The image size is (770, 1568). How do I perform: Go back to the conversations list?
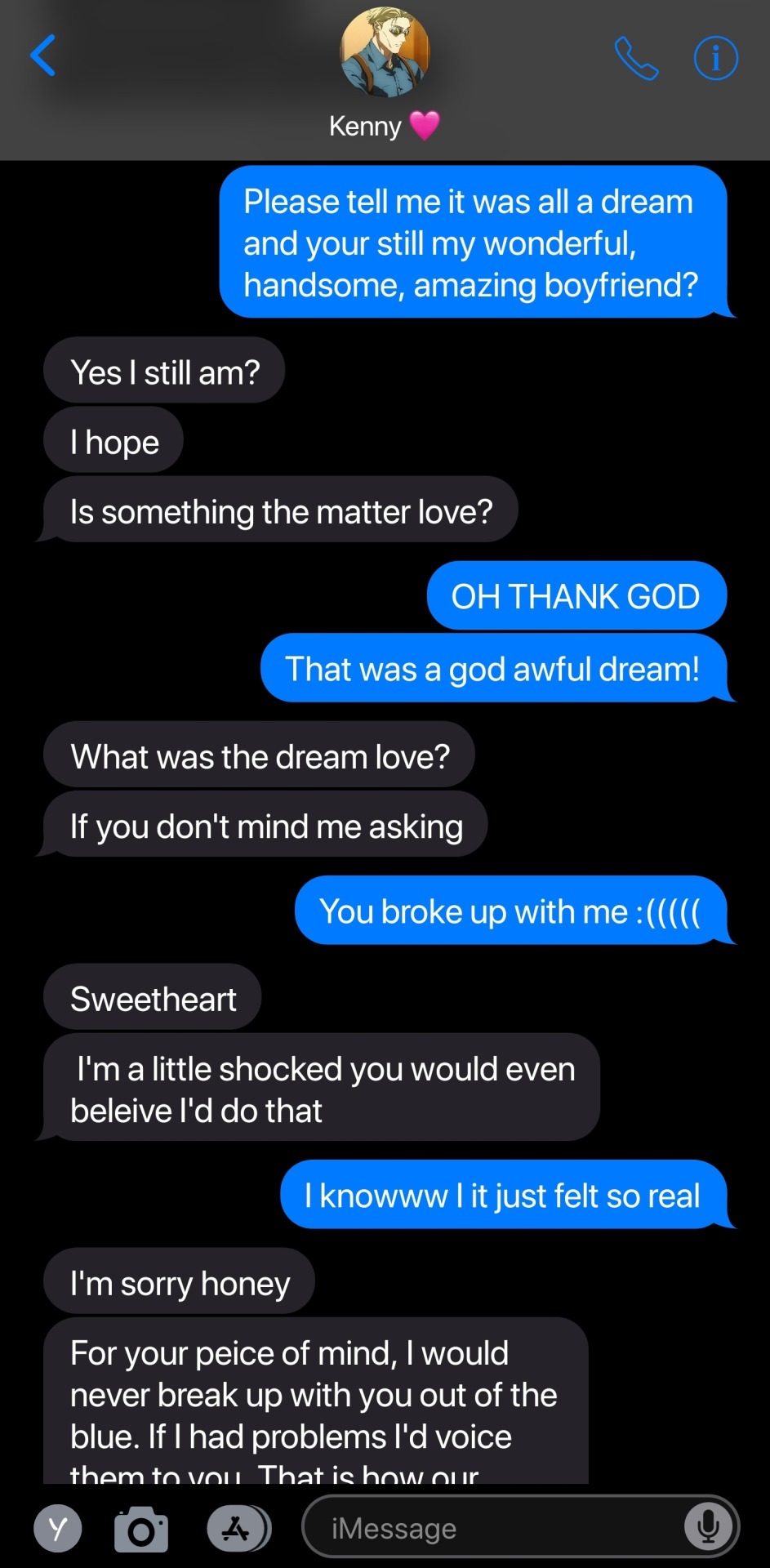click(x=42, y=56)
